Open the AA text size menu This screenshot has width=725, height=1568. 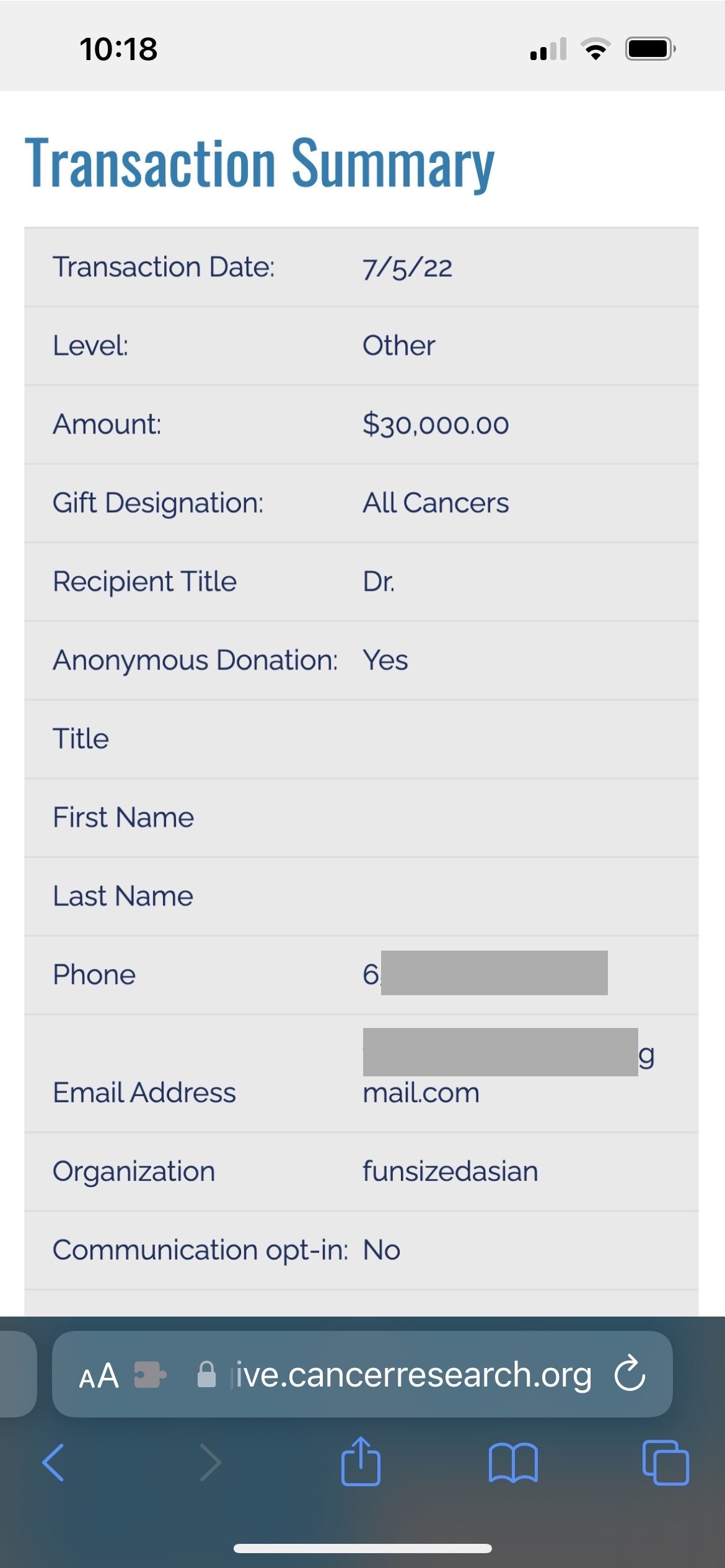tap(99, 1376)
